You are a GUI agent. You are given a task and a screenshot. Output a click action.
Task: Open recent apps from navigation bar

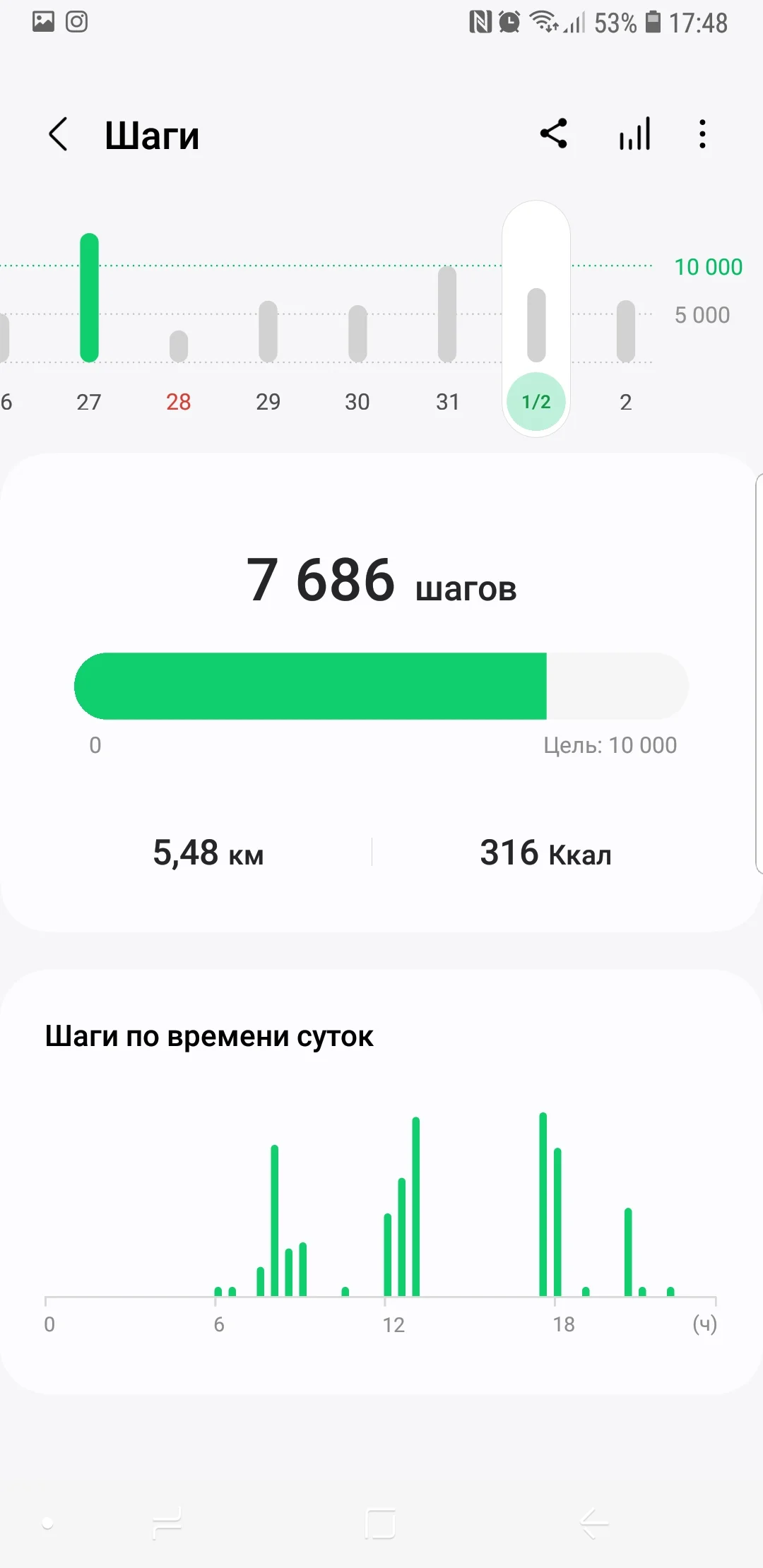pos(167,1524)
